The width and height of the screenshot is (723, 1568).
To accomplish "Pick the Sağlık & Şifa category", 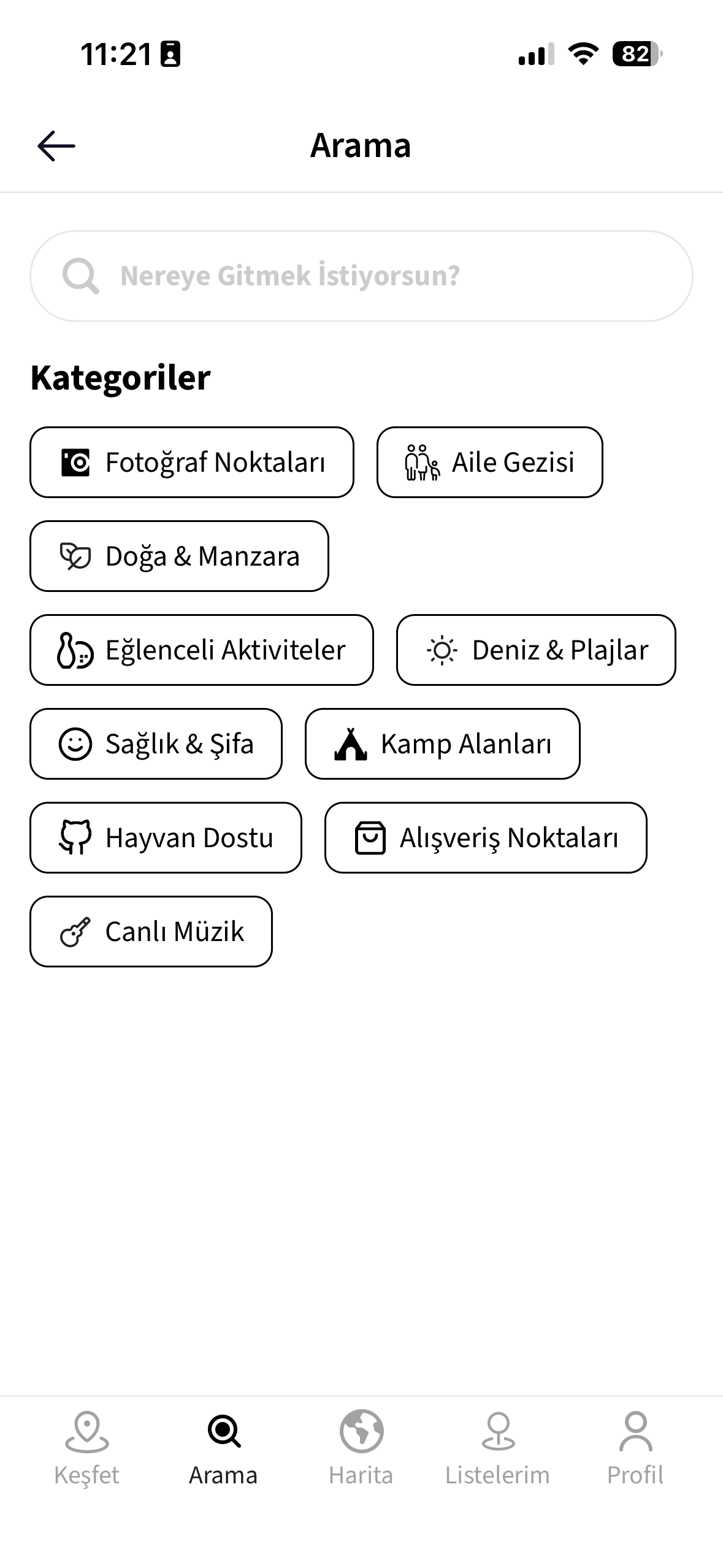I will [156, 744].
